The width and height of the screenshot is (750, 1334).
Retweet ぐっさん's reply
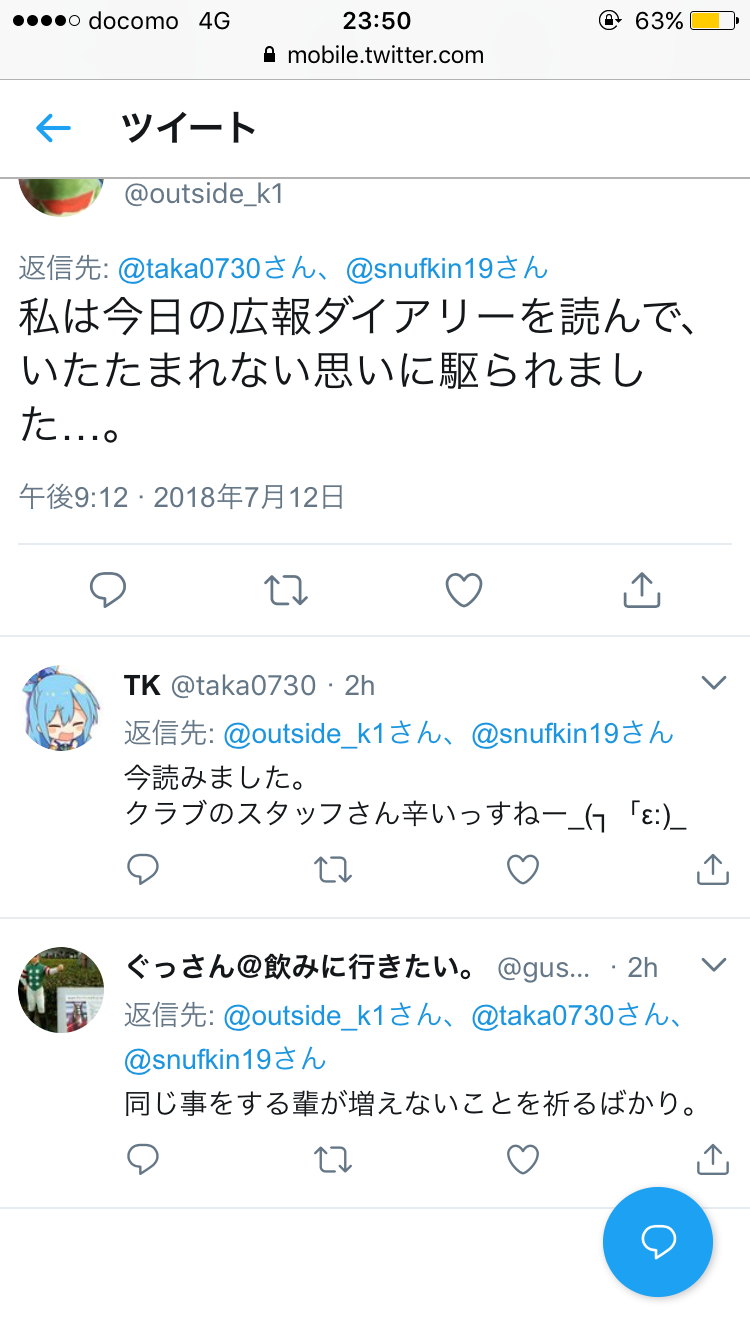(333, 1159)
